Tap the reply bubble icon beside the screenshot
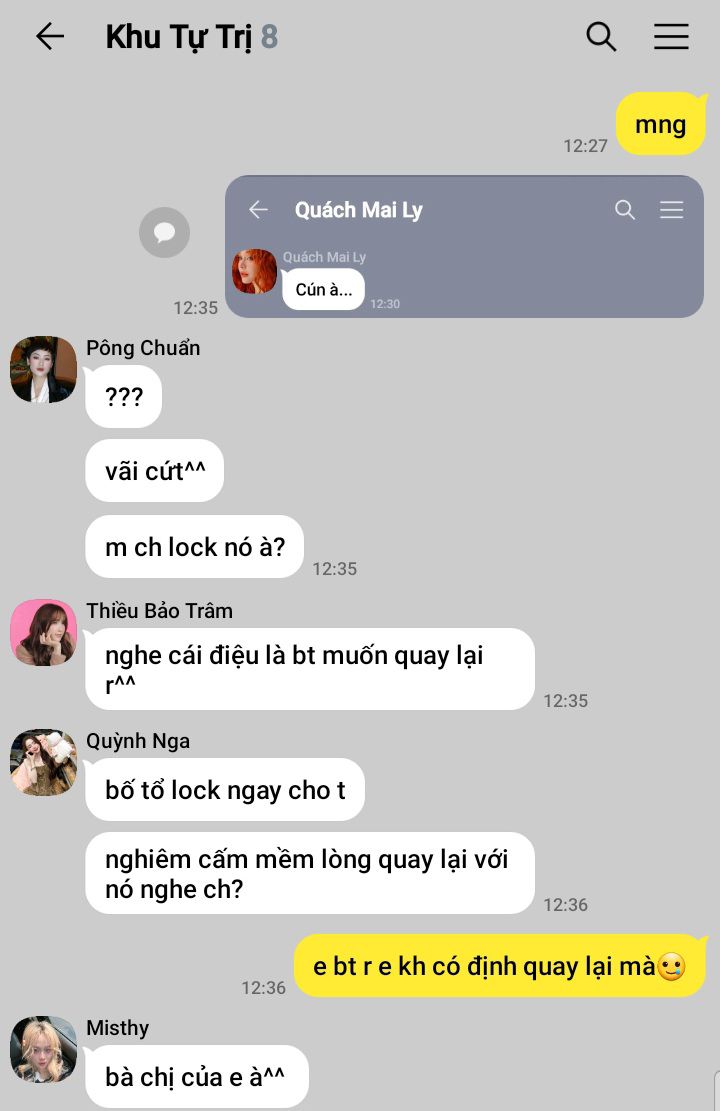 click(x=164, y=232)
